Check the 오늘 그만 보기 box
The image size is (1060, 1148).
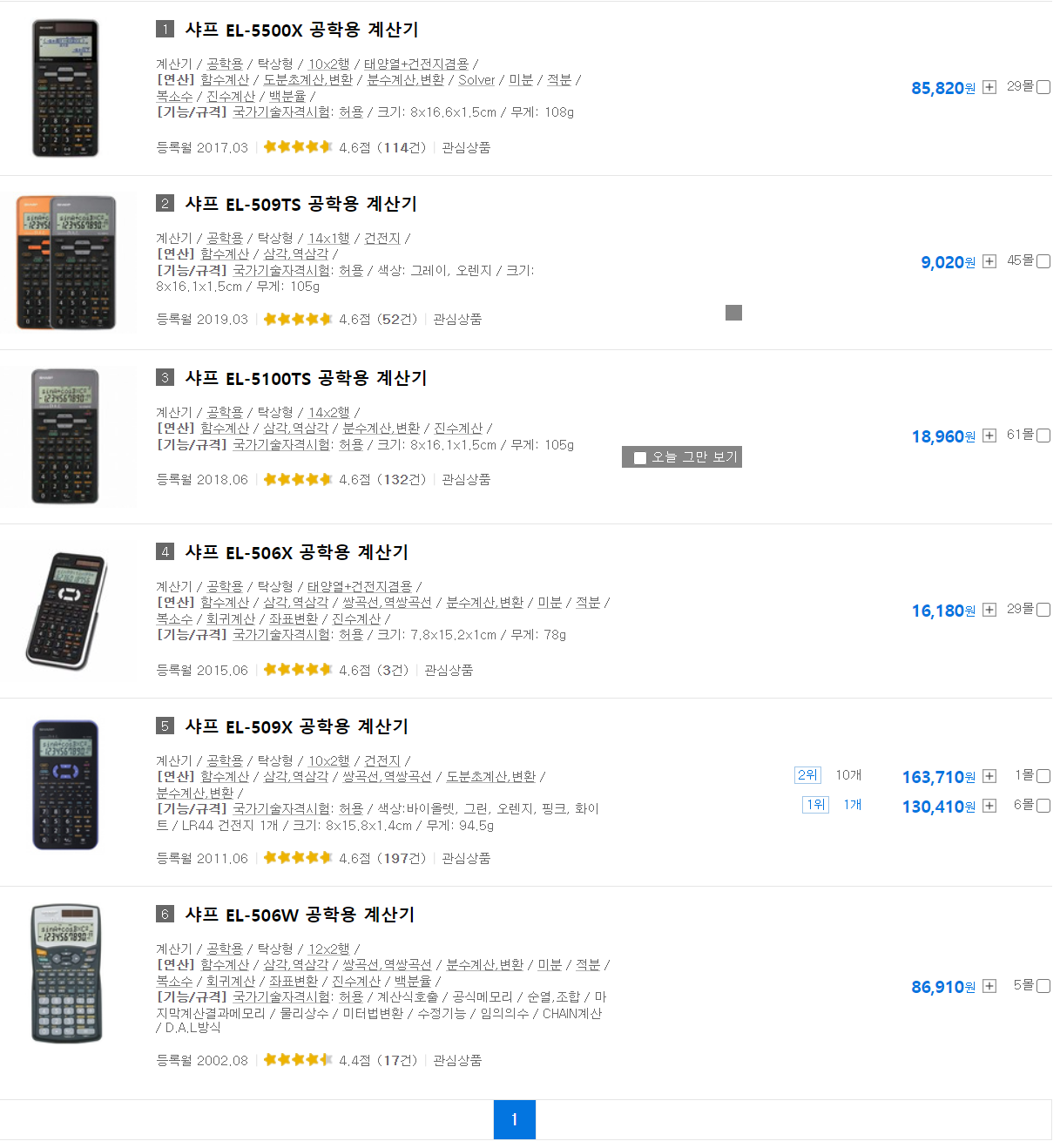click(x=640, y=458)
